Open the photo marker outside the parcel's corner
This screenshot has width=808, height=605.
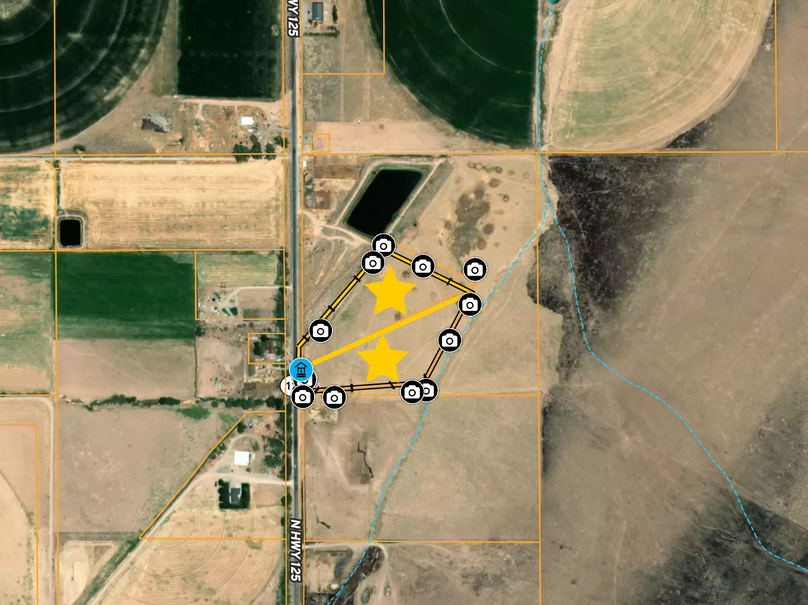point(475,269)
